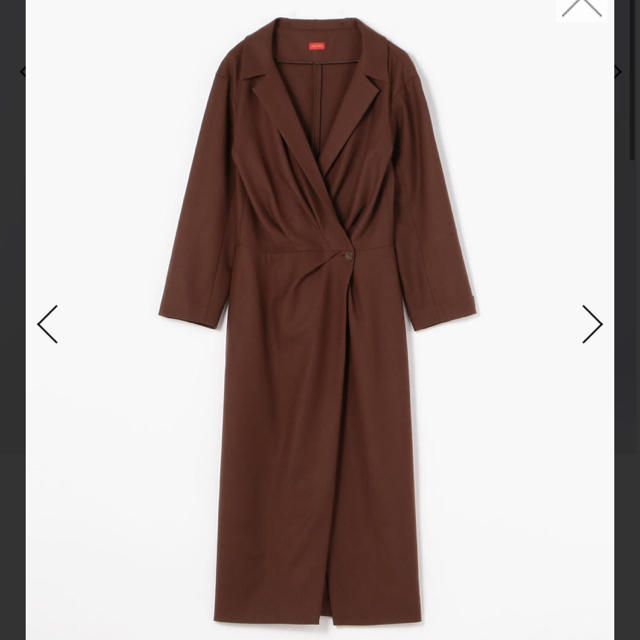The height and width of the screenshot is (640, 640).
Task: Go back to the previous photo
Action: [48, 324]
